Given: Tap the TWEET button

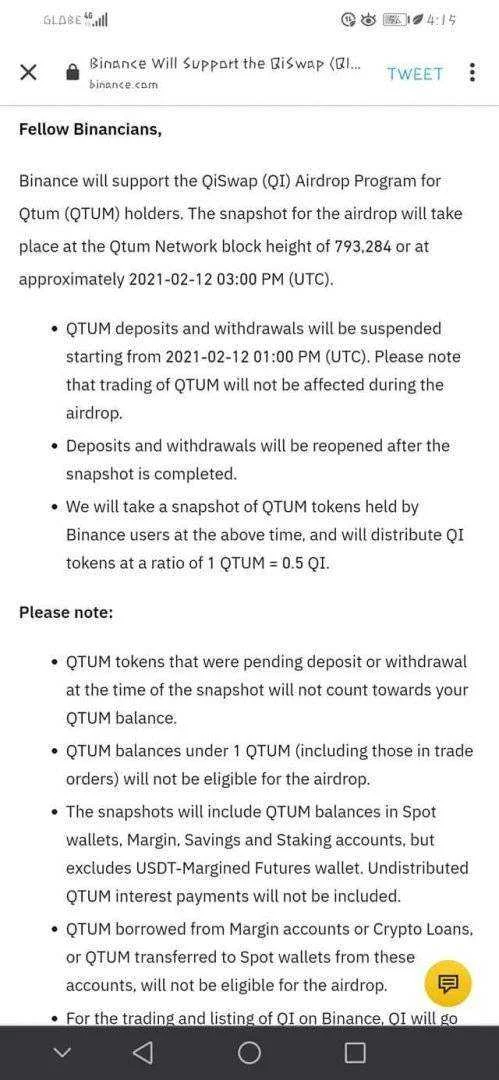Looking at the screenshot, I should (x=415, y=74).
